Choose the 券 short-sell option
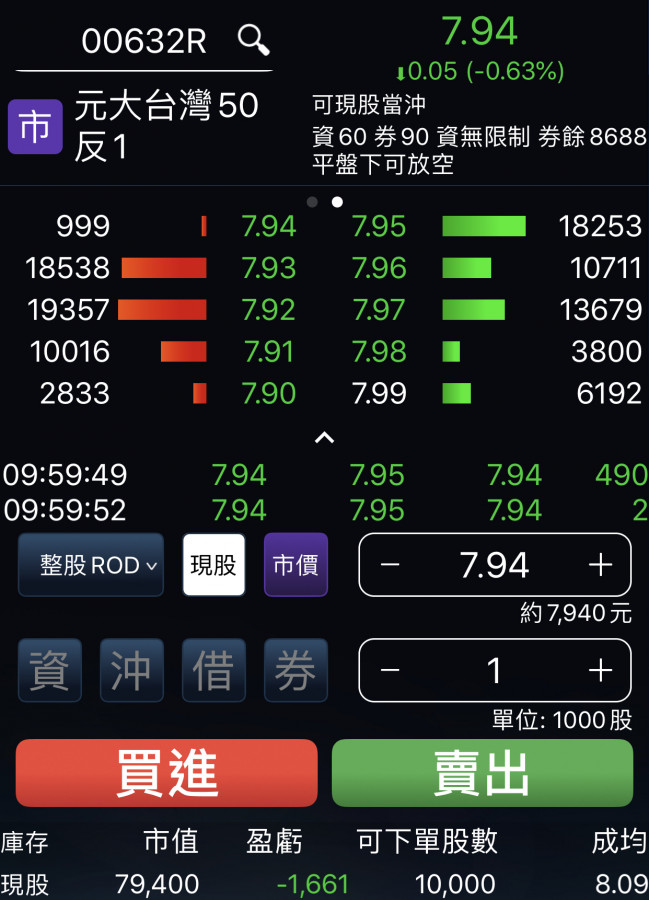This screenshot has height=900, width=649. [x=296, y=670]
